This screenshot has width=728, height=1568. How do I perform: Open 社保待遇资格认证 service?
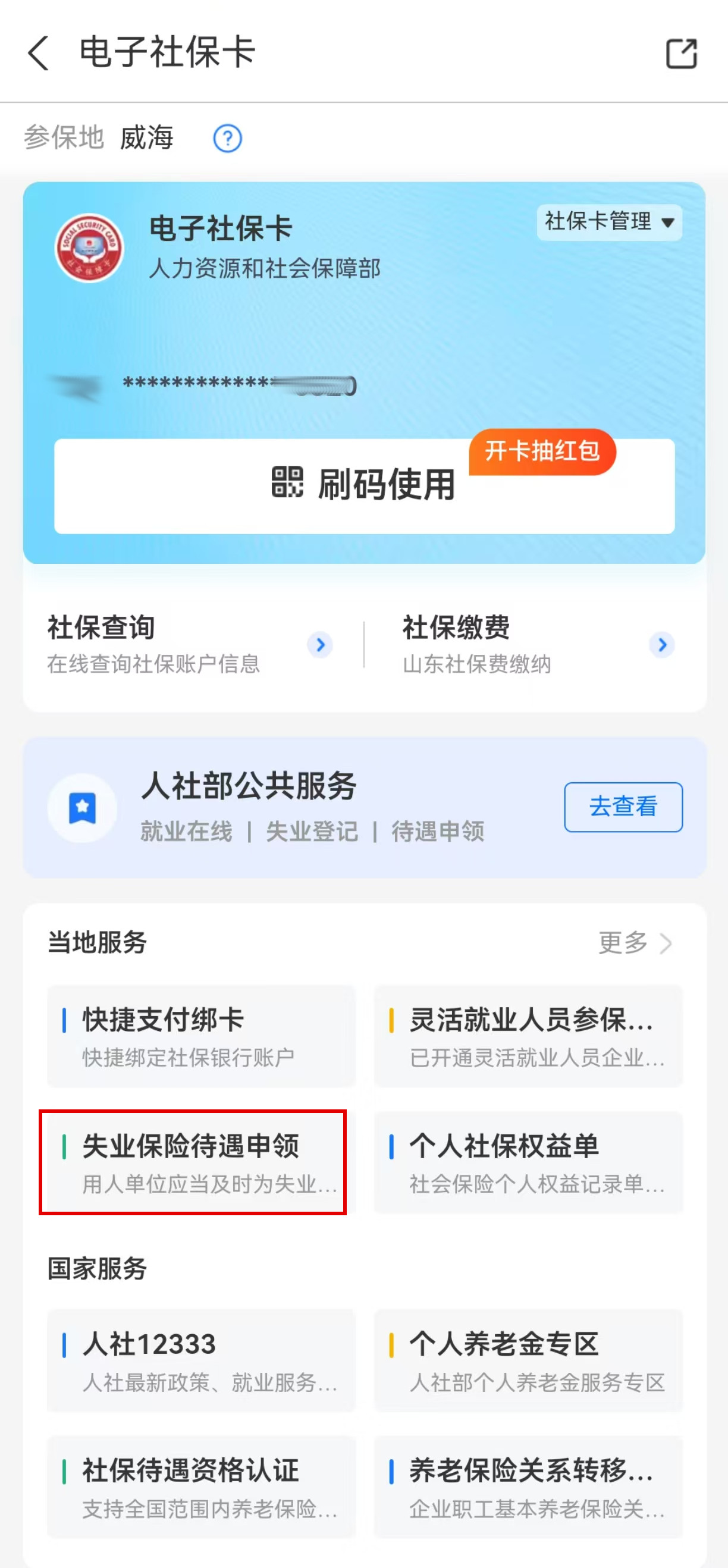[x=201, y=1487]
